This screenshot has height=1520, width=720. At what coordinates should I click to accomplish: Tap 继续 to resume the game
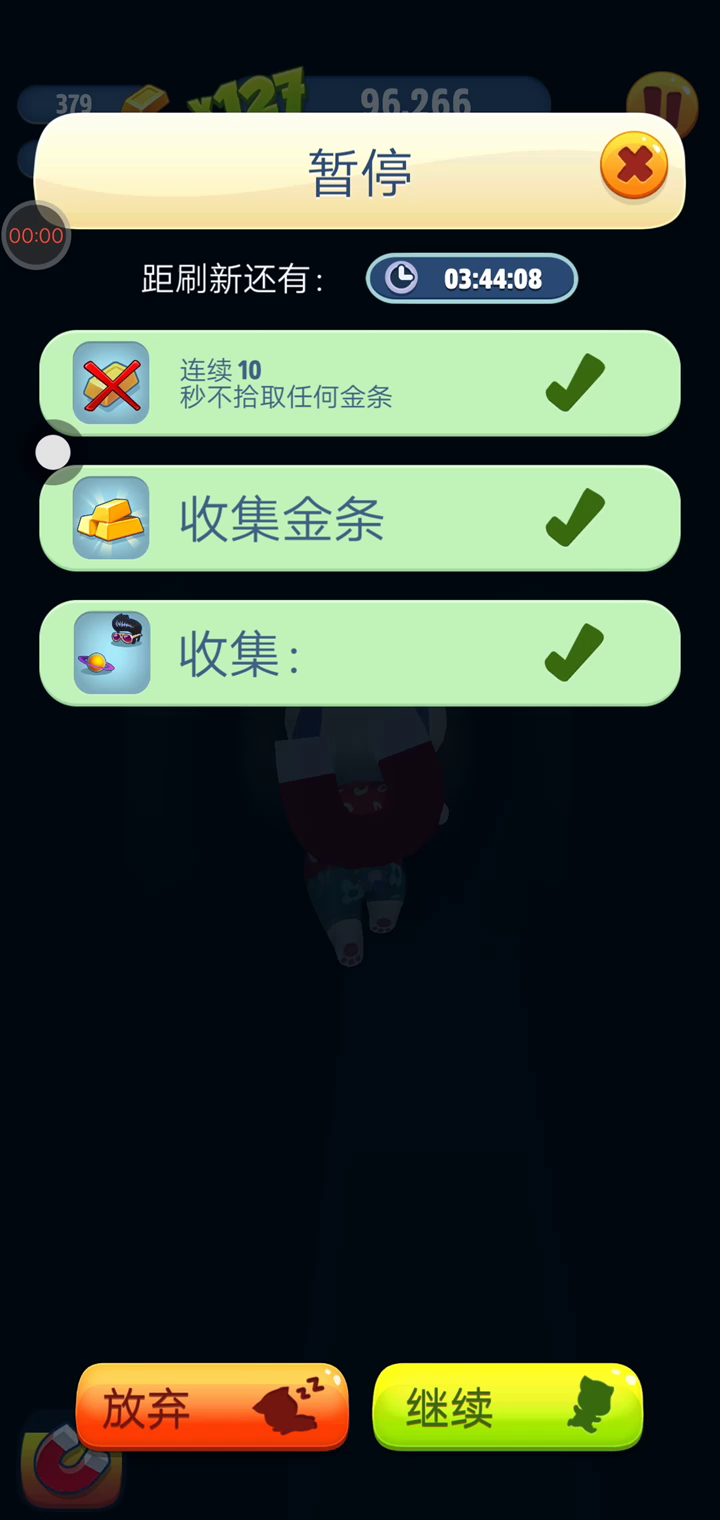pyautogui.click(x=508, y=1407)
